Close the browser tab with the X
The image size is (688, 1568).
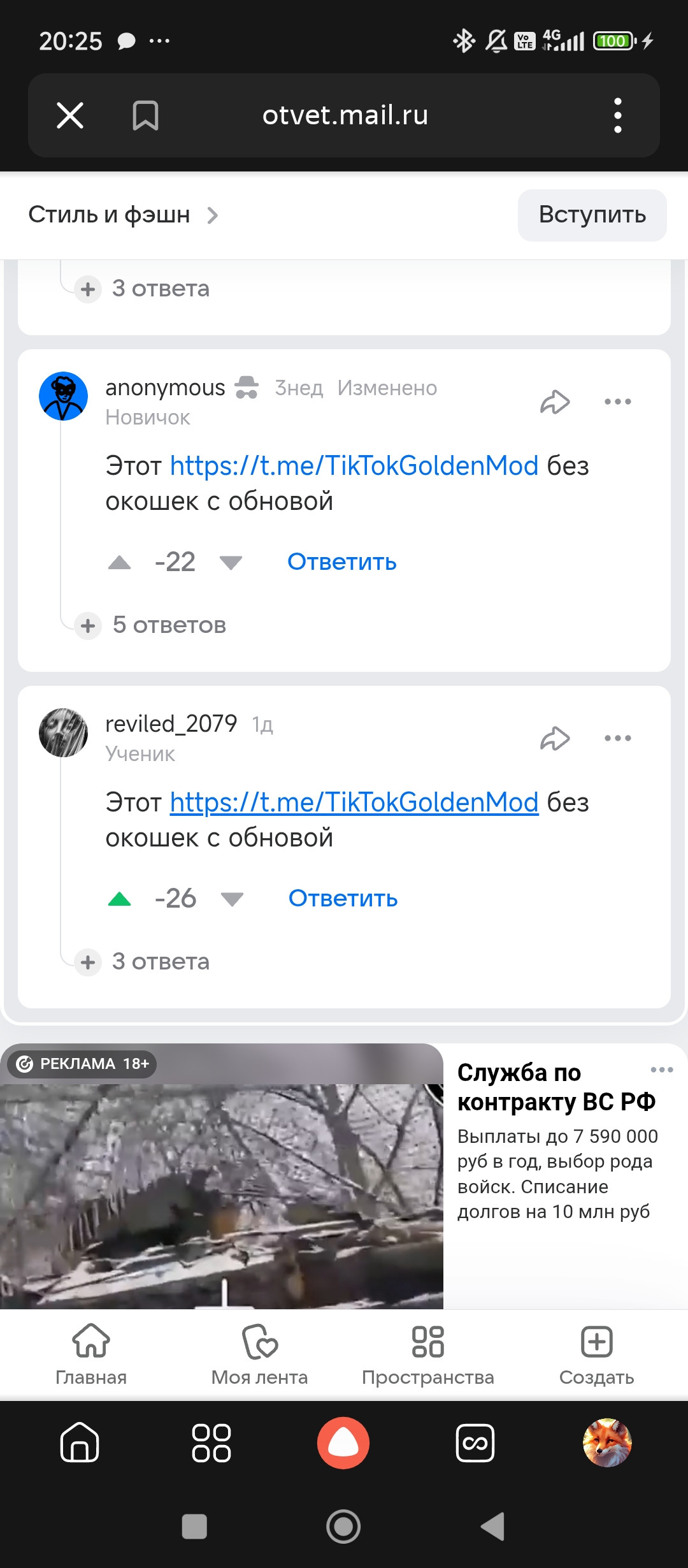coord(70,115)
